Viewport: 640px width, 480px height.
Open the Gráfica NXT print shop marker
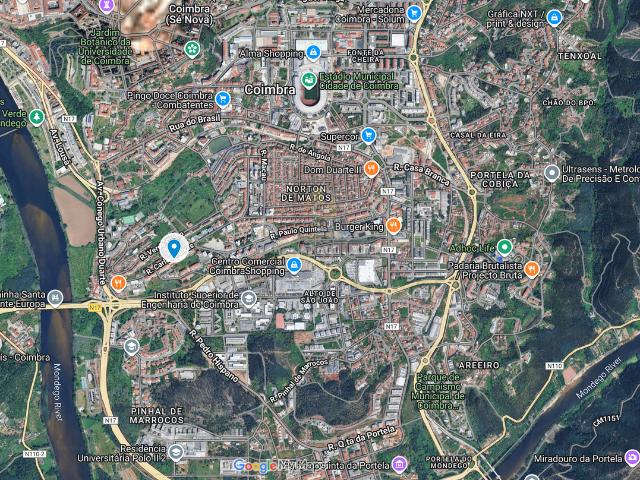point(555,17)
